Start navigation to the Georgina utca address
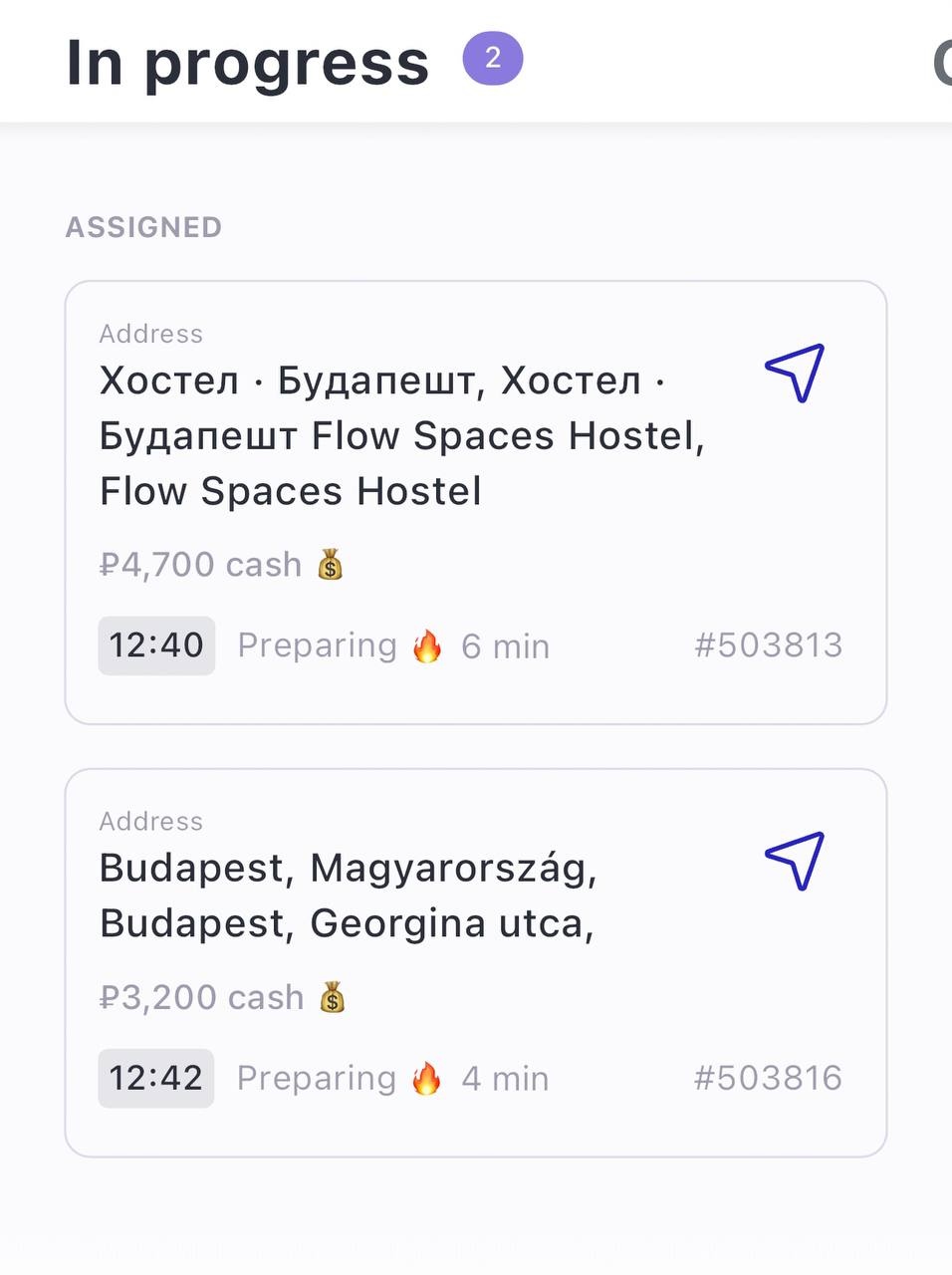The height and width of the screenshot is (1275, 952). click(795, 860)
